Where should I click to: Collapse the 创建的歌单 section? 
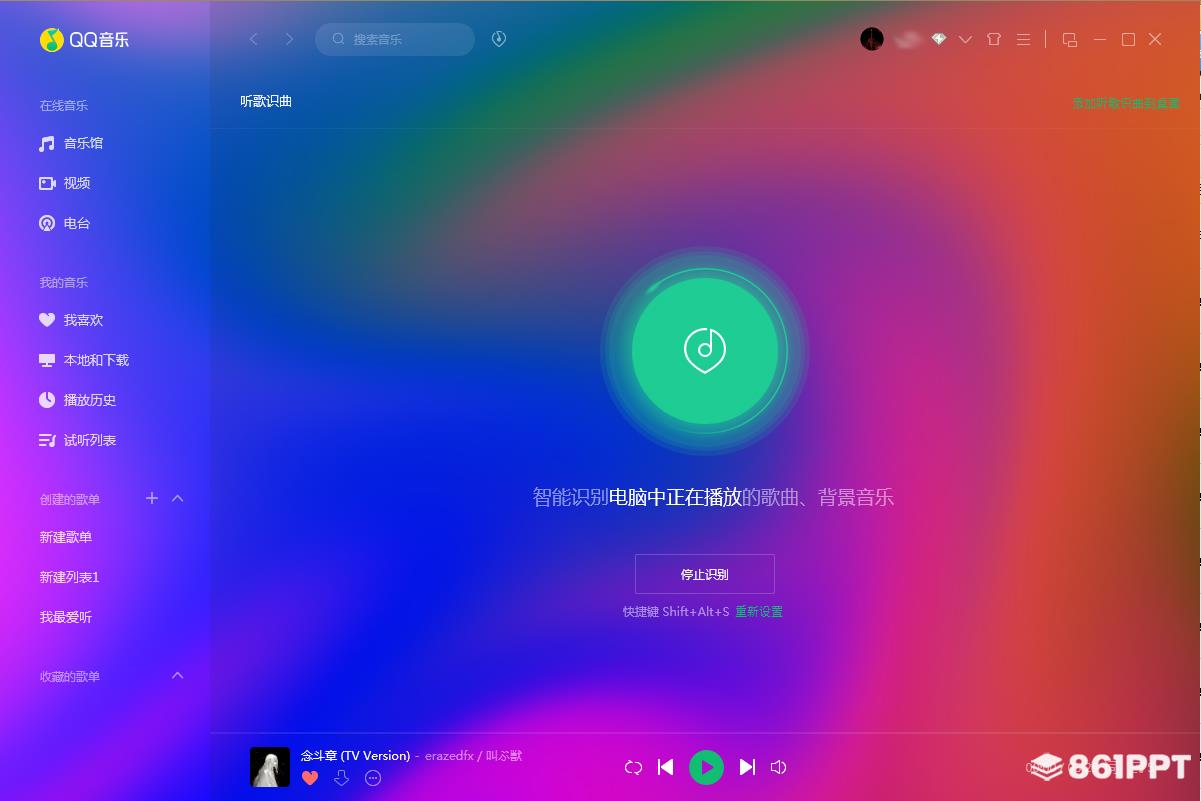coord(178,498)
